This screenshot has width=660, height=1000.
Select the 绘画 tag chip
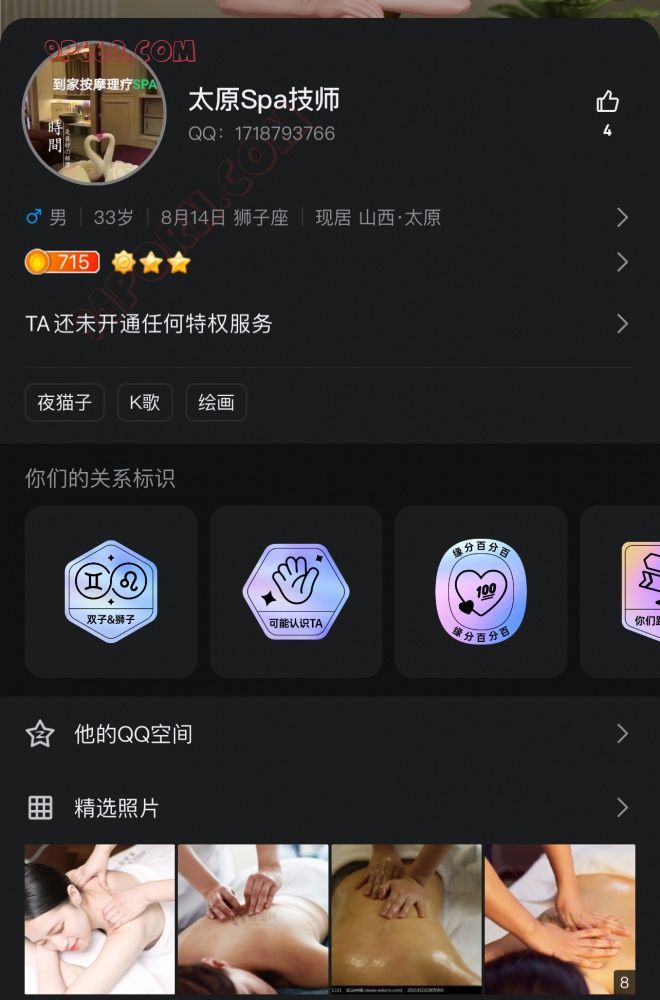[x=216, y=402]
